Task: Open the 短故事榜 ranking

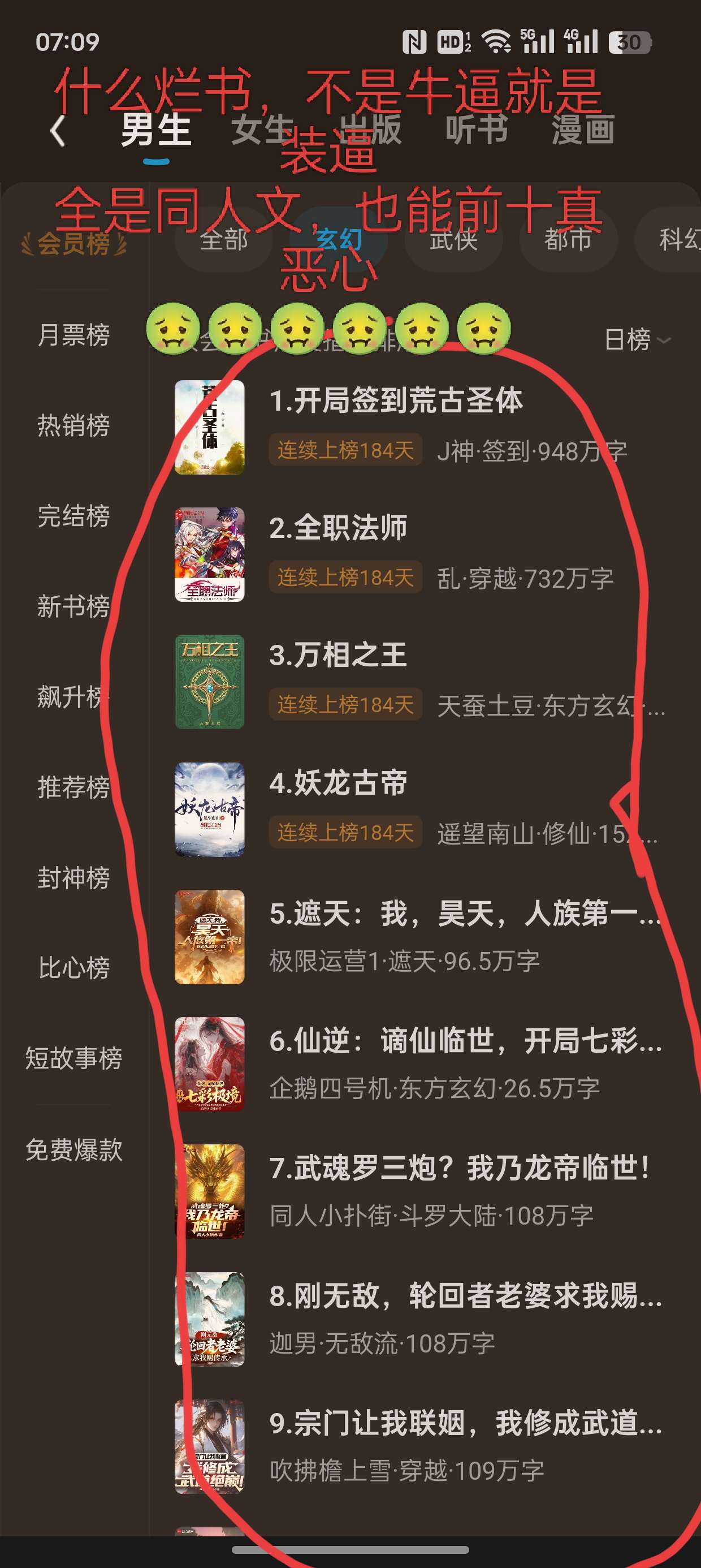Action: 73,1058
